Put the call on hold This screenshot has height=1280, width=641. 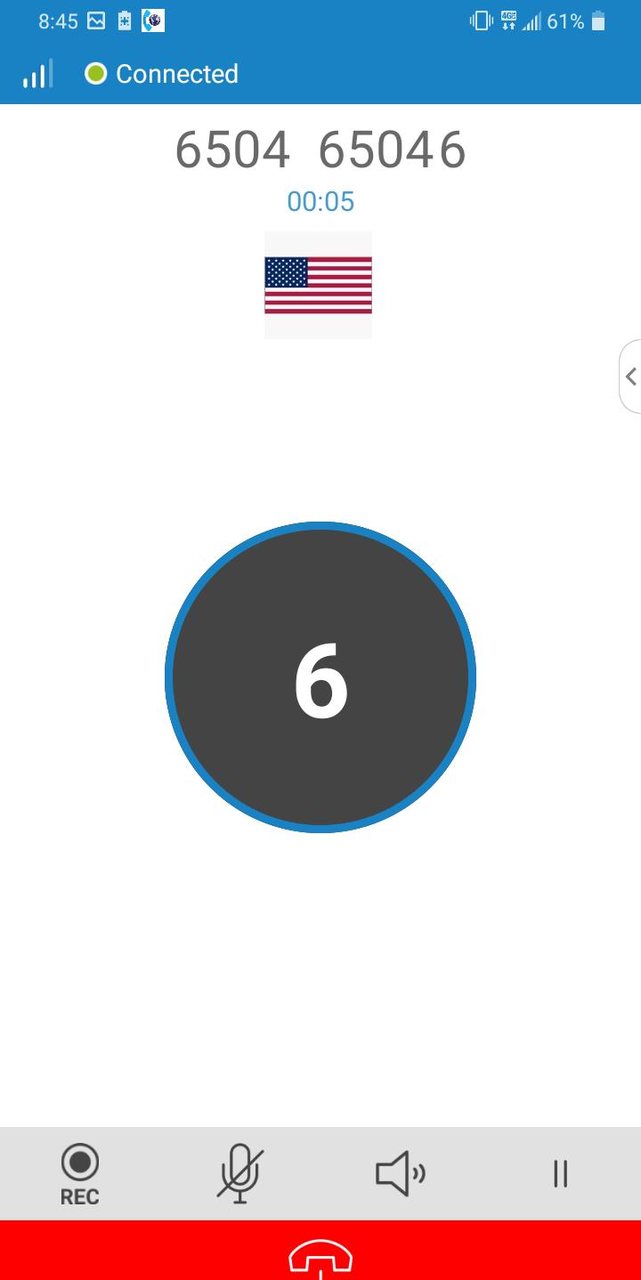(x=560, y=1173)
